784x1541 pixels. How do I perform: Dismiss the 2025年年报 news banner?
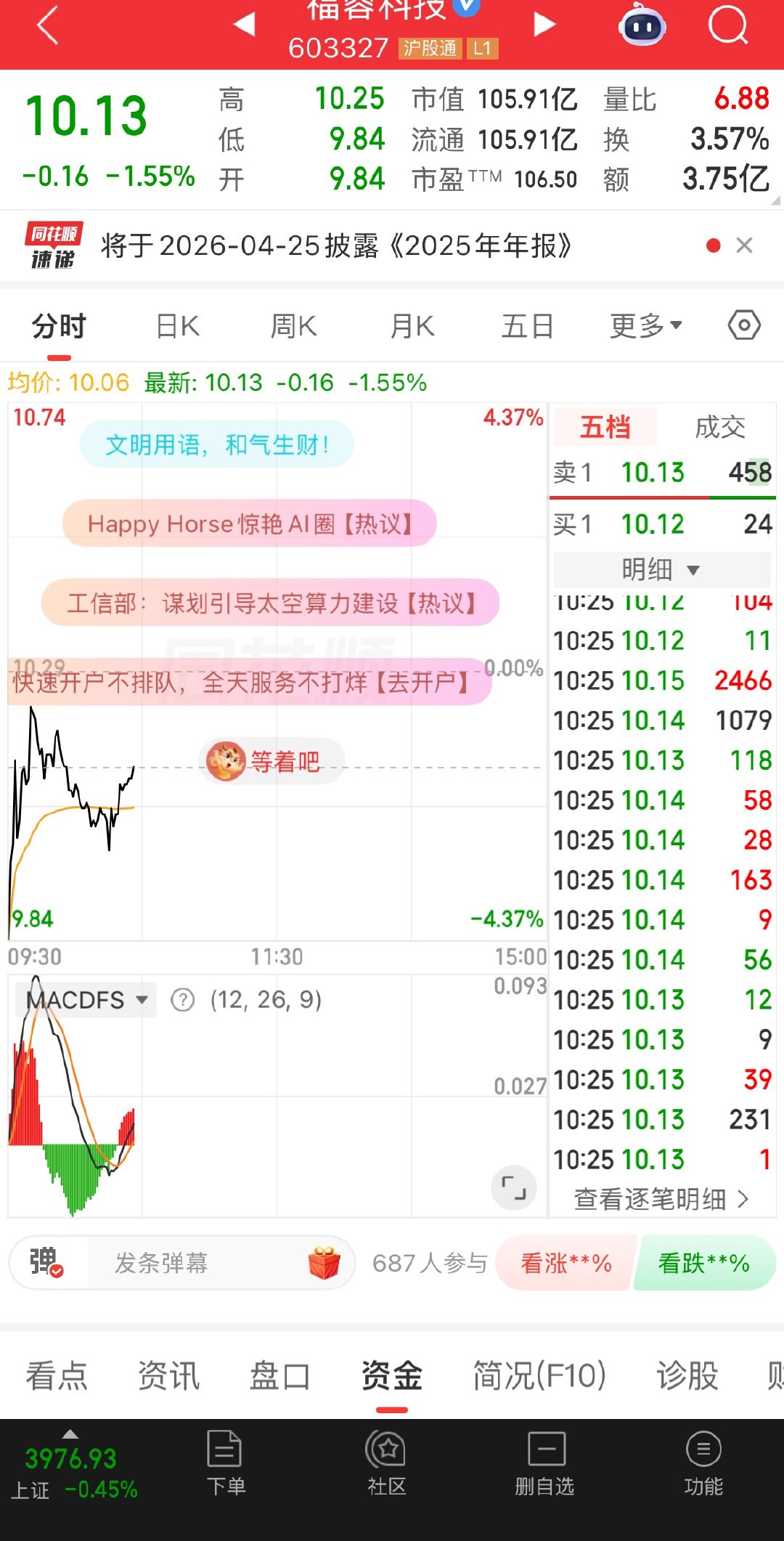[x=745, y=245]
